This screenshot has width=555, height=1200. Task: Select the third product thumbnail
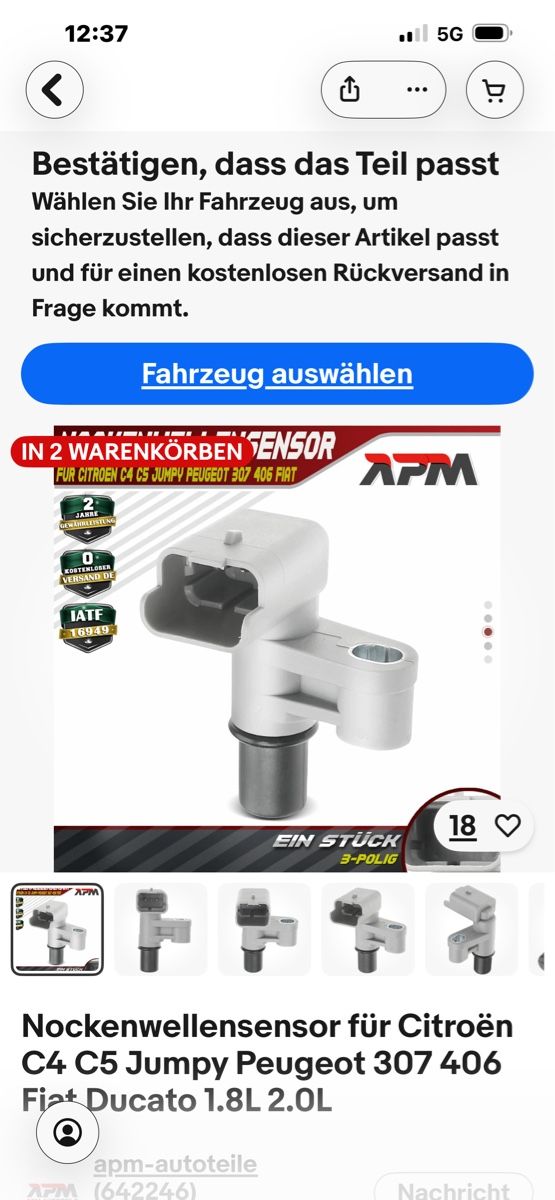point(264,928)
